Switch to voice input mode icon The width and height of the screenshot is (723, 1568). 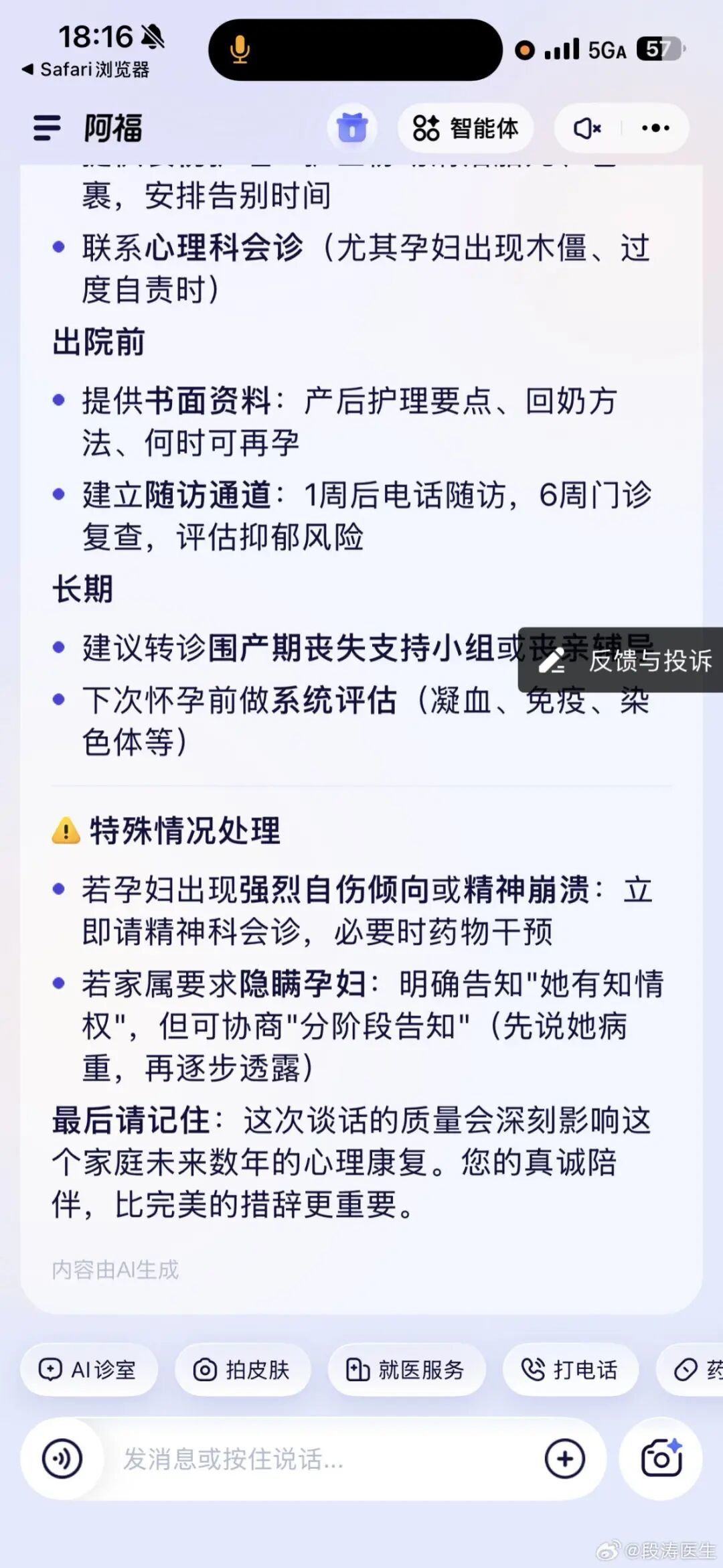(62, 1459)
